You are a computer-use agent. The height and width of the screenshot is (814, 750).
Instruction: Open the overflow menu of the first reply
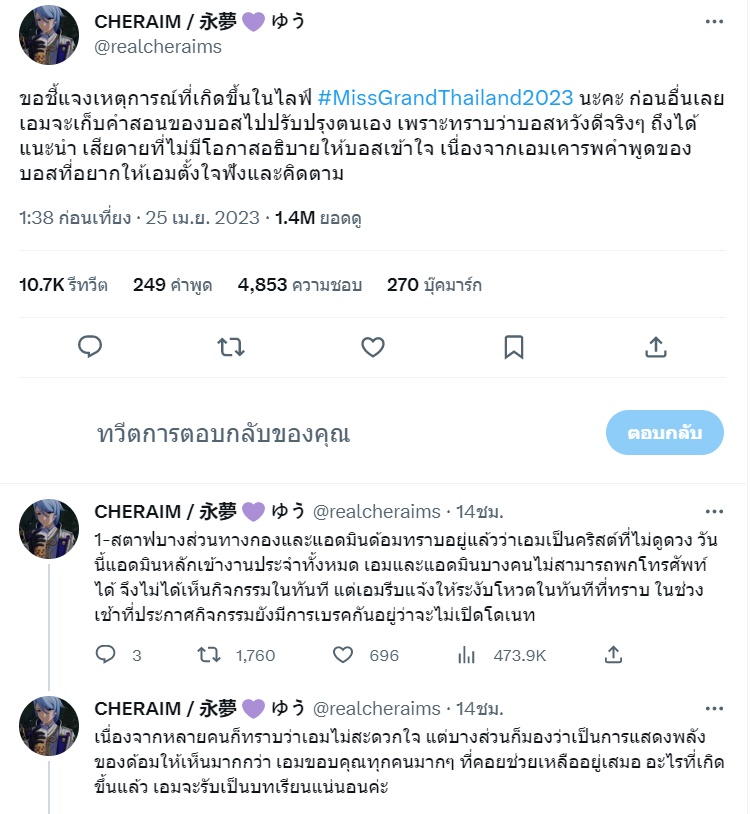pos(713,510)
